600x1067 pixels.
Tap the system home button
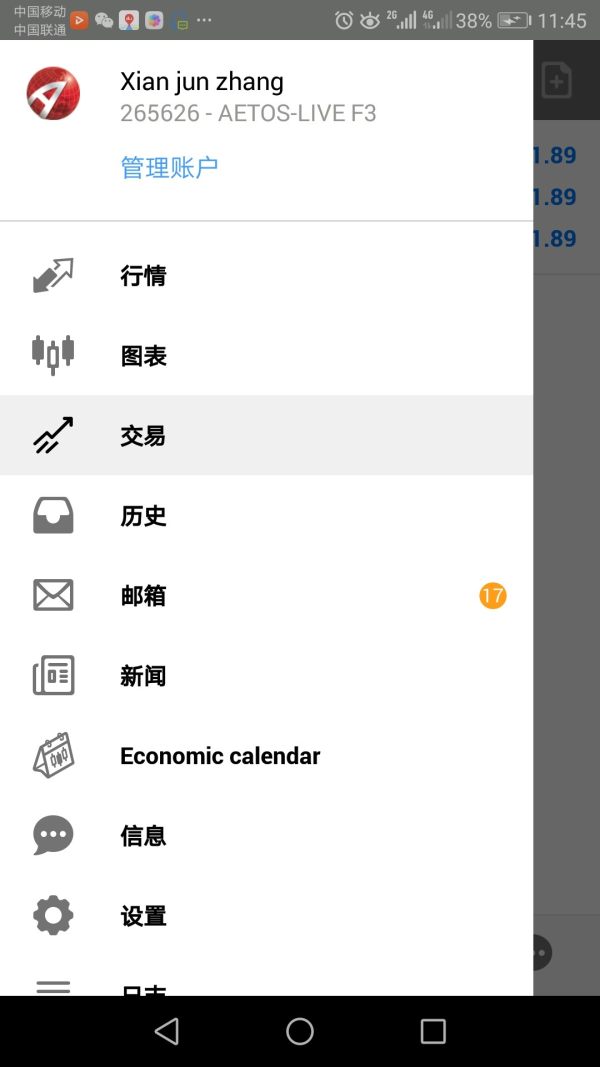(x=300, y=1031)
